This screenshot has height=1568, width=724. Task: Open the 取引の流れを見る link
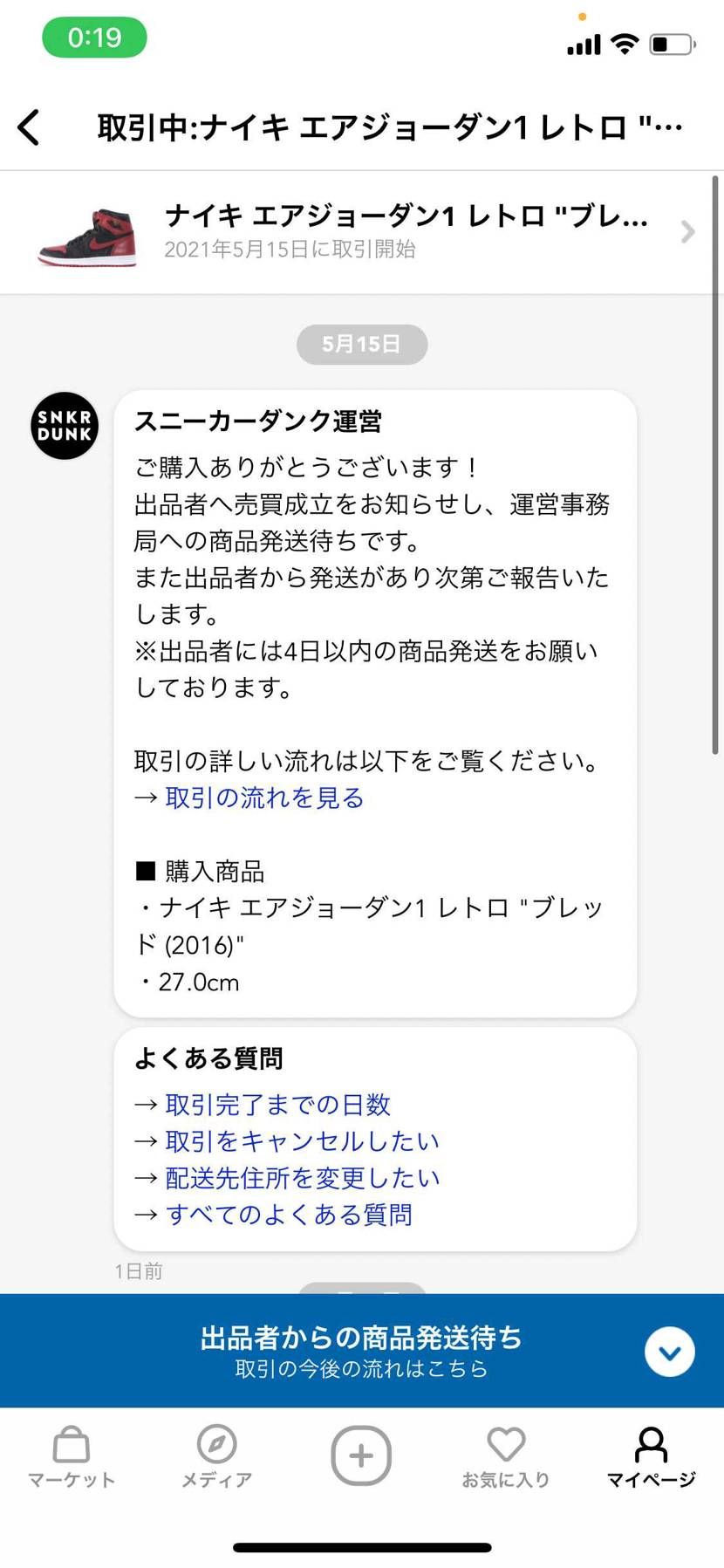(x=262, y=797)
